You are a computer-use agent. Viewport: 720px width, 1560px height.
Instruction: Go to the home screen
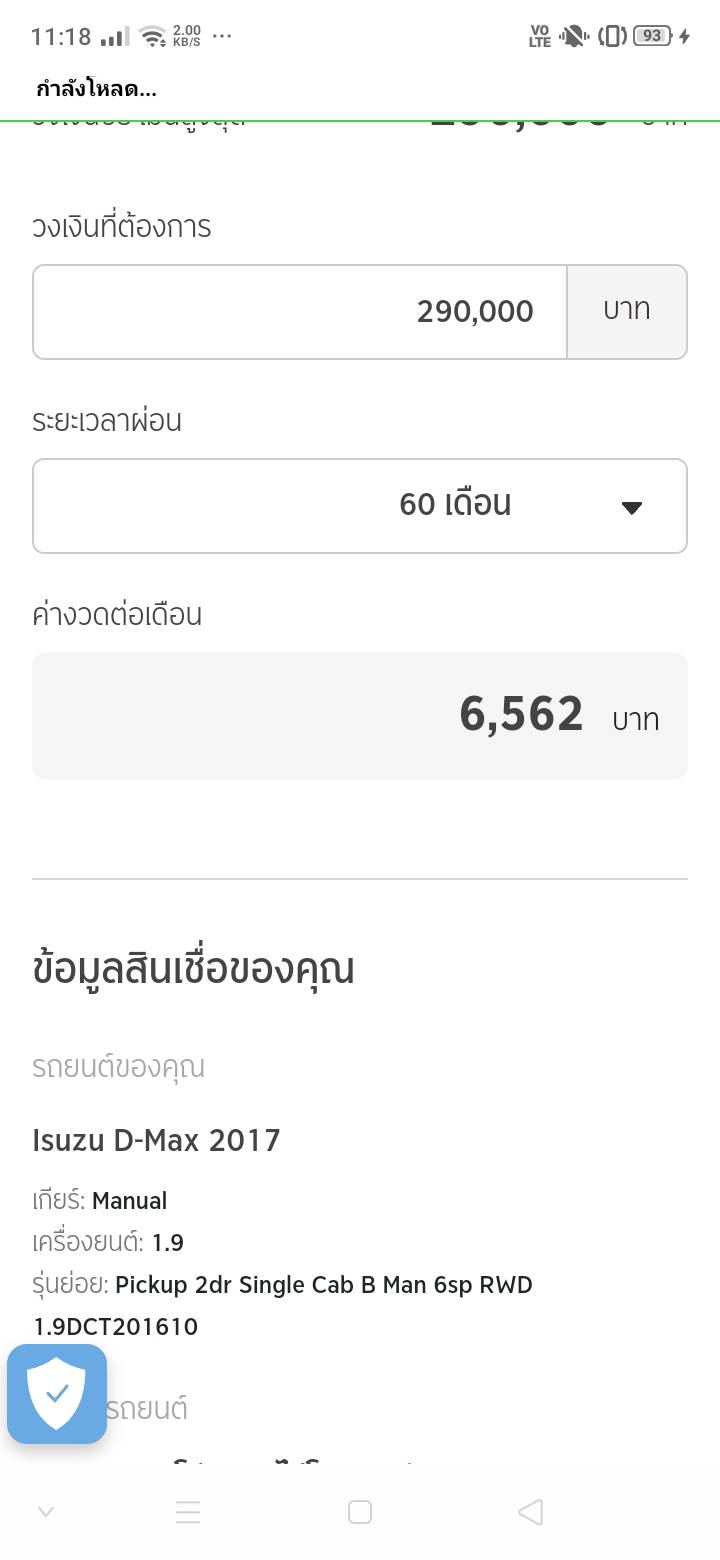(360, 1512)
